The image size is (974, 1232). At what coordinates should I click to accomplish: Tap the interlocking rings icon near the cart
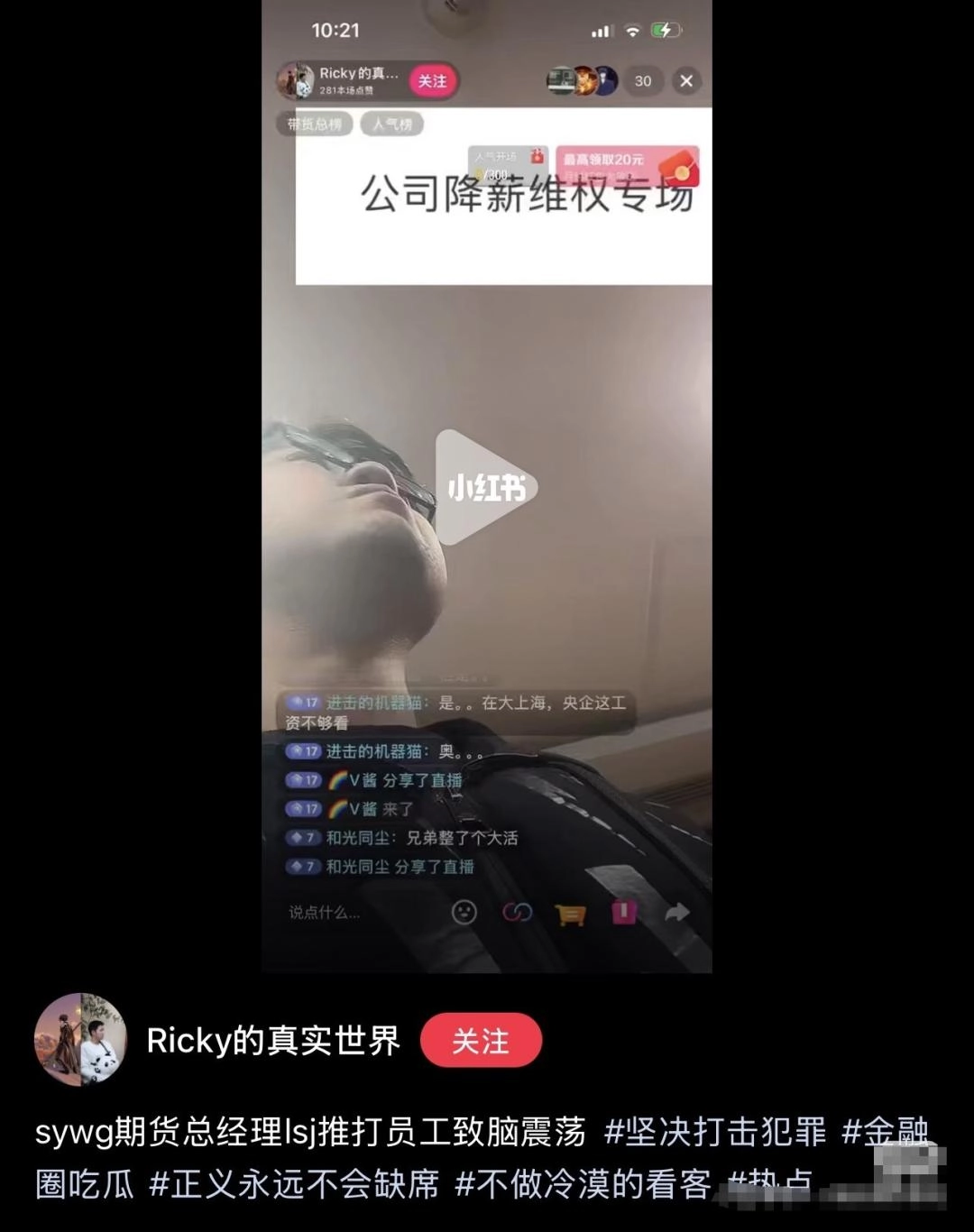[516, 914]
